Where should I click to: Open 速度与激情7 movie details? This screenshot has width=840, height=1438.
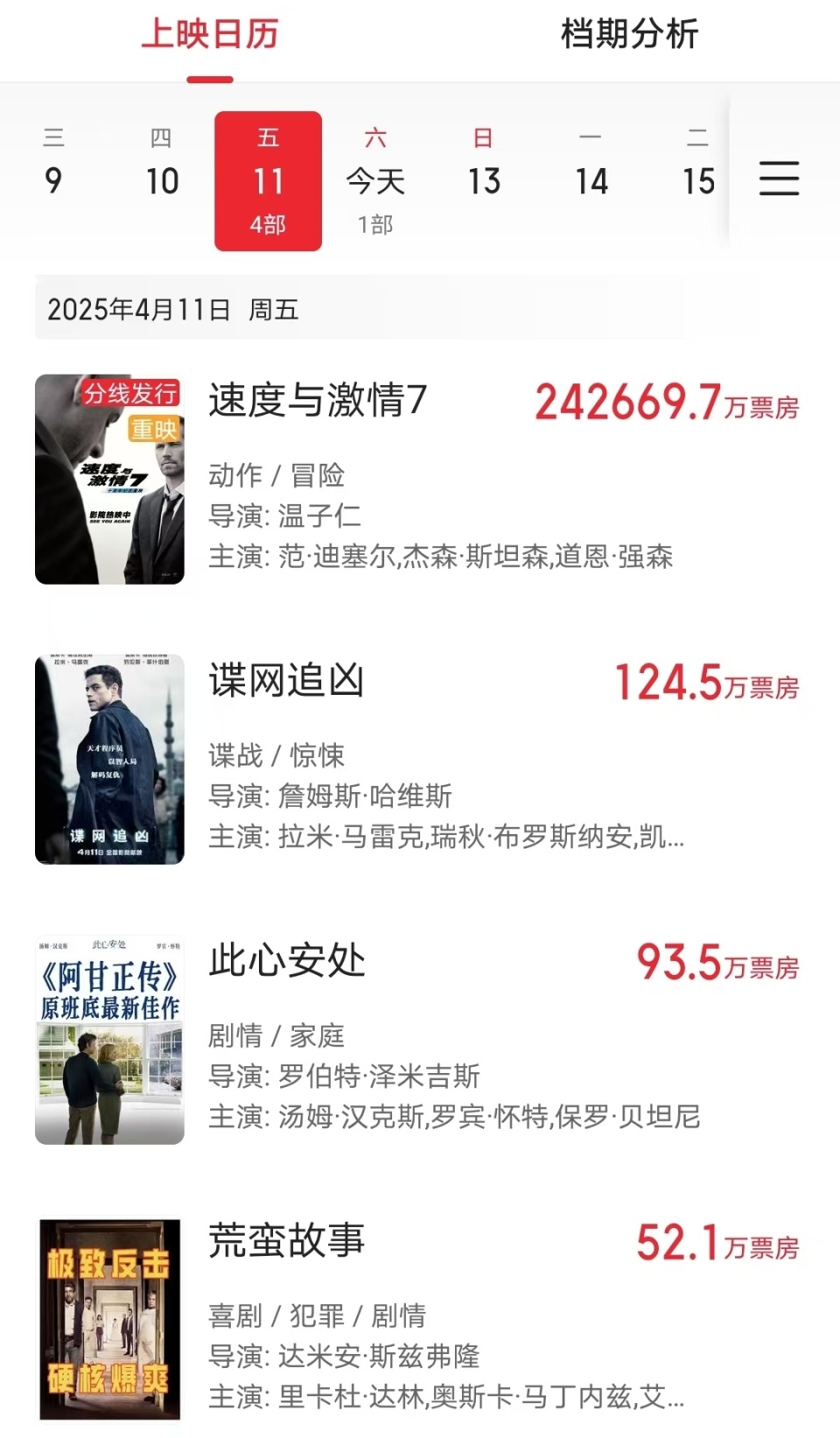[318, 403]
